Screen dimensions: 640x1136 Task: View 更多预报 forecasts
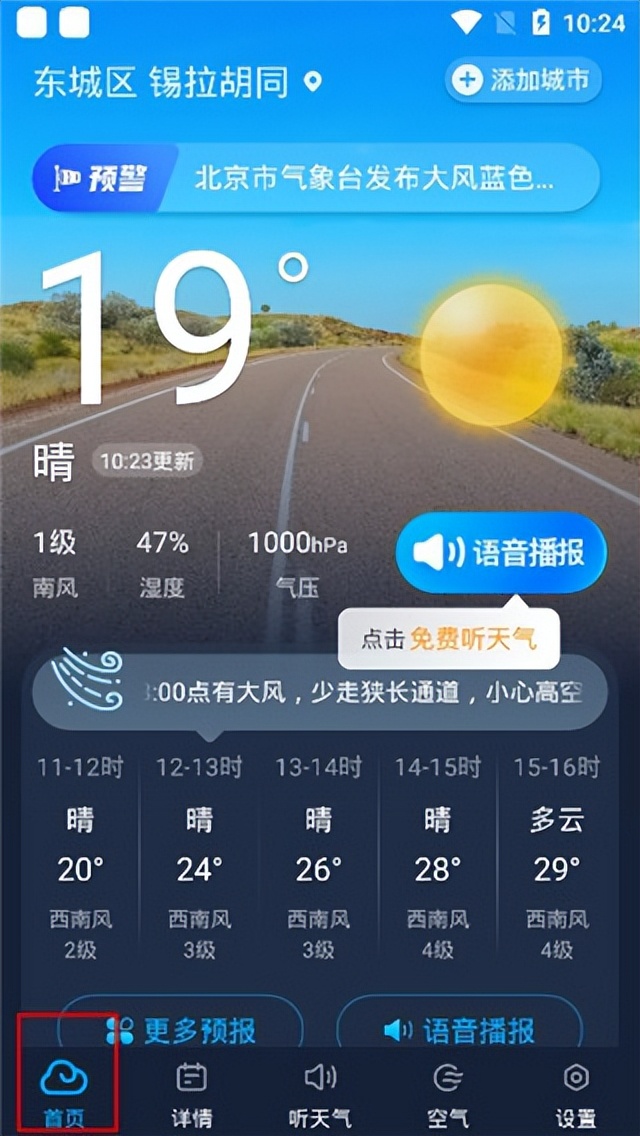pos(180,1029)
